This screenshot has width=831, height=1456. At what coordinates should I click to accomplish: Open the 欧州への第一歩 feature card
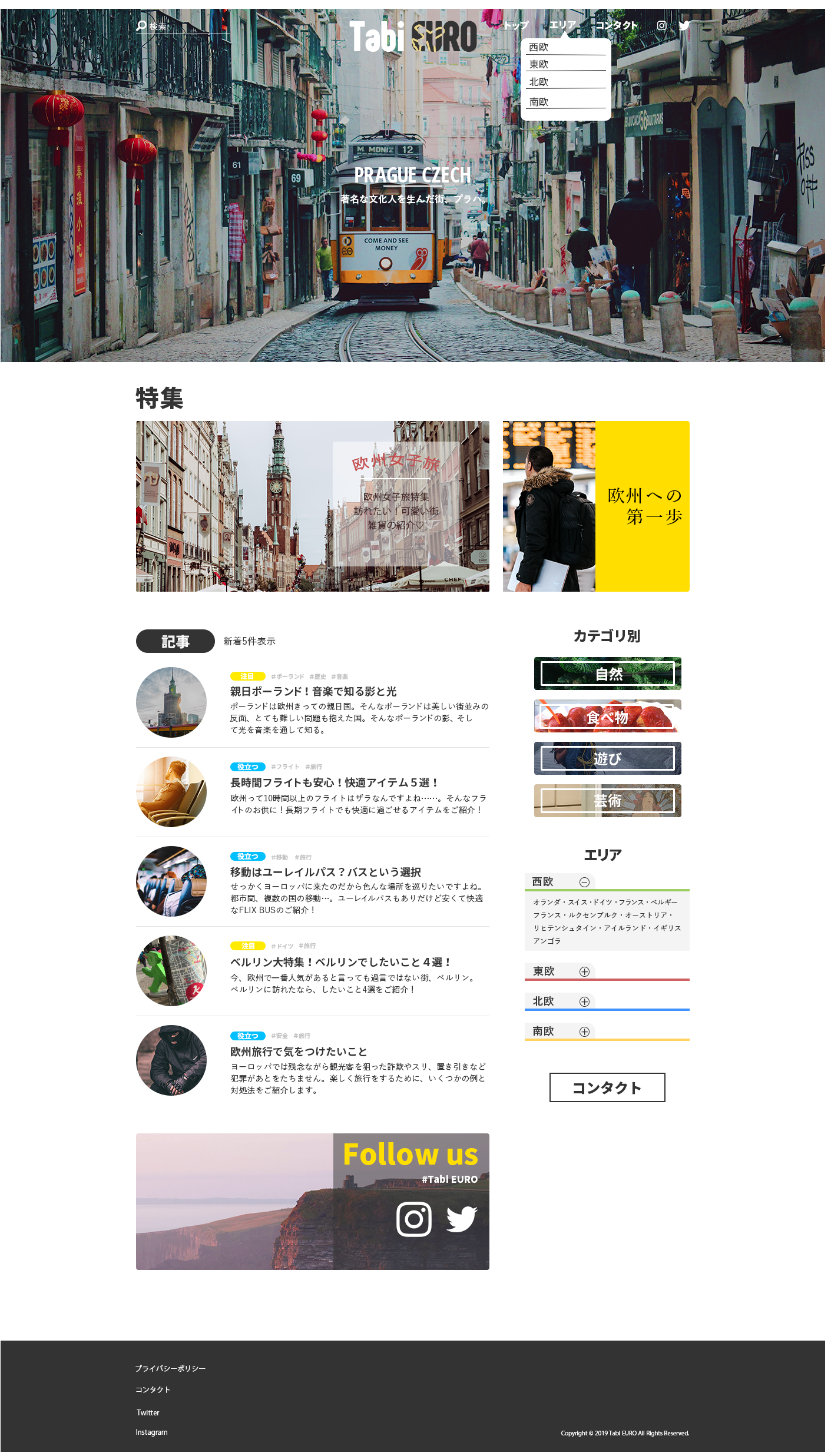[595, 506]
